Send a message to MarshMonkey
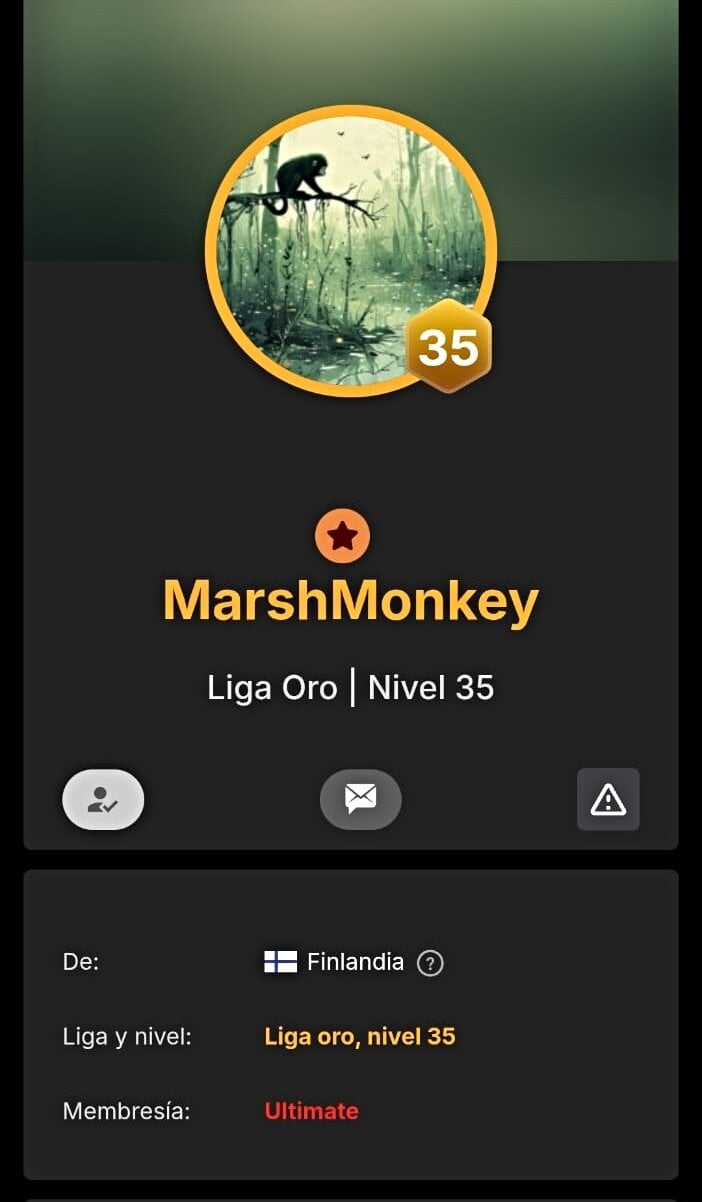The image size is (702, 1202). (360, 799)
